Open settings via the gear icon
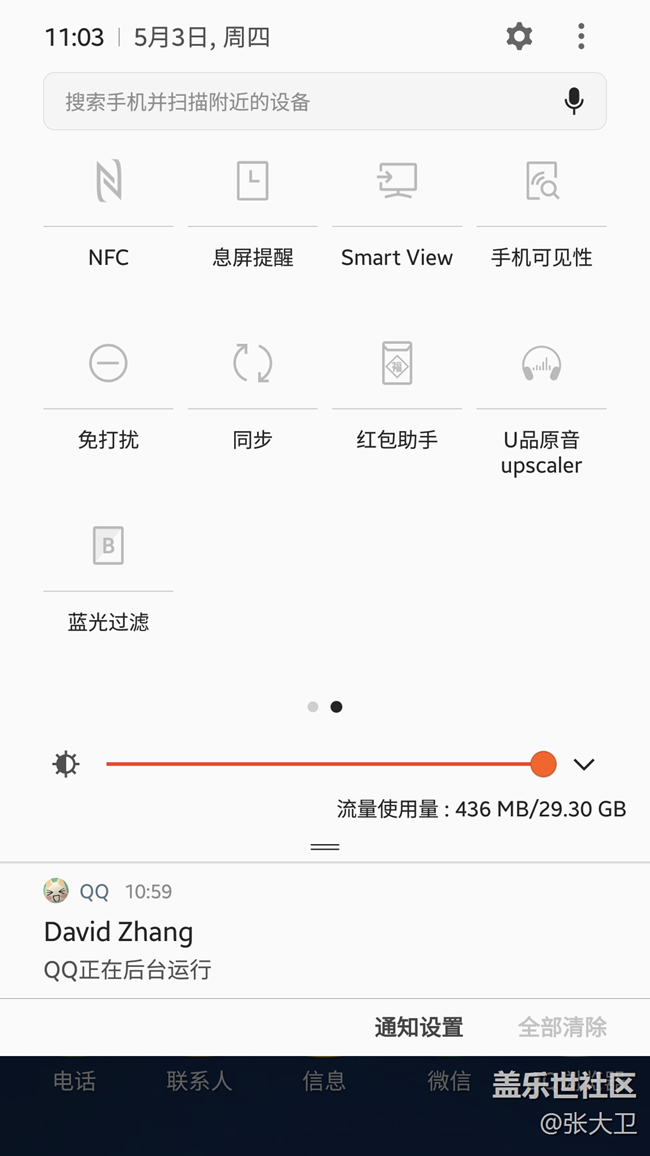Screen dimensions: 650x1156 [x=519, y=37]
